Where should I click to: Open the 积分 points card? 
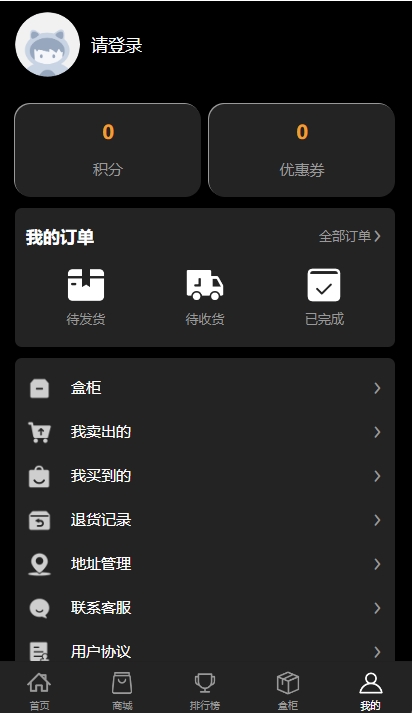[x=107, y=150]
